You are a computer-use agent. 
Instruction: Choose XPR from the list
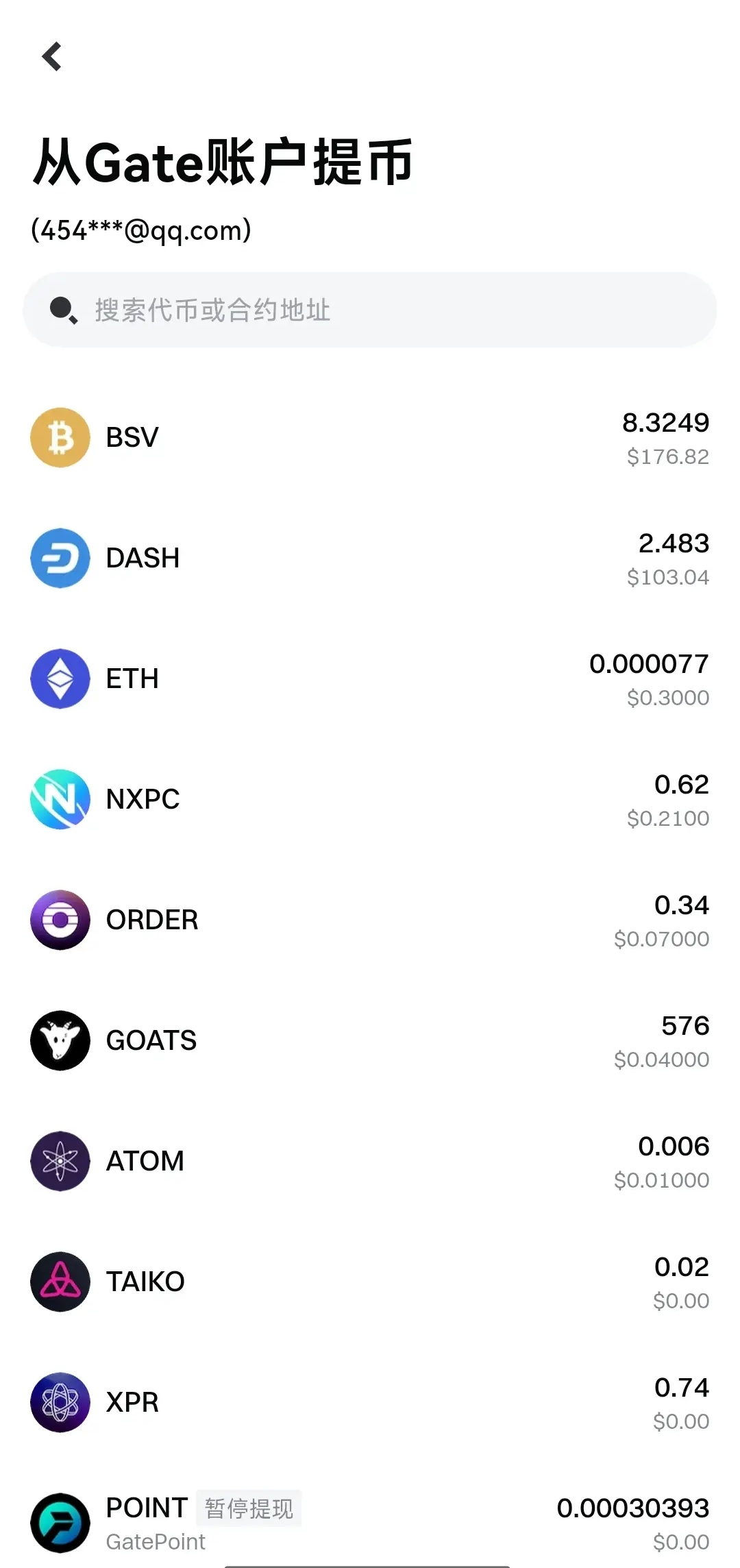tap(370, 1403)
